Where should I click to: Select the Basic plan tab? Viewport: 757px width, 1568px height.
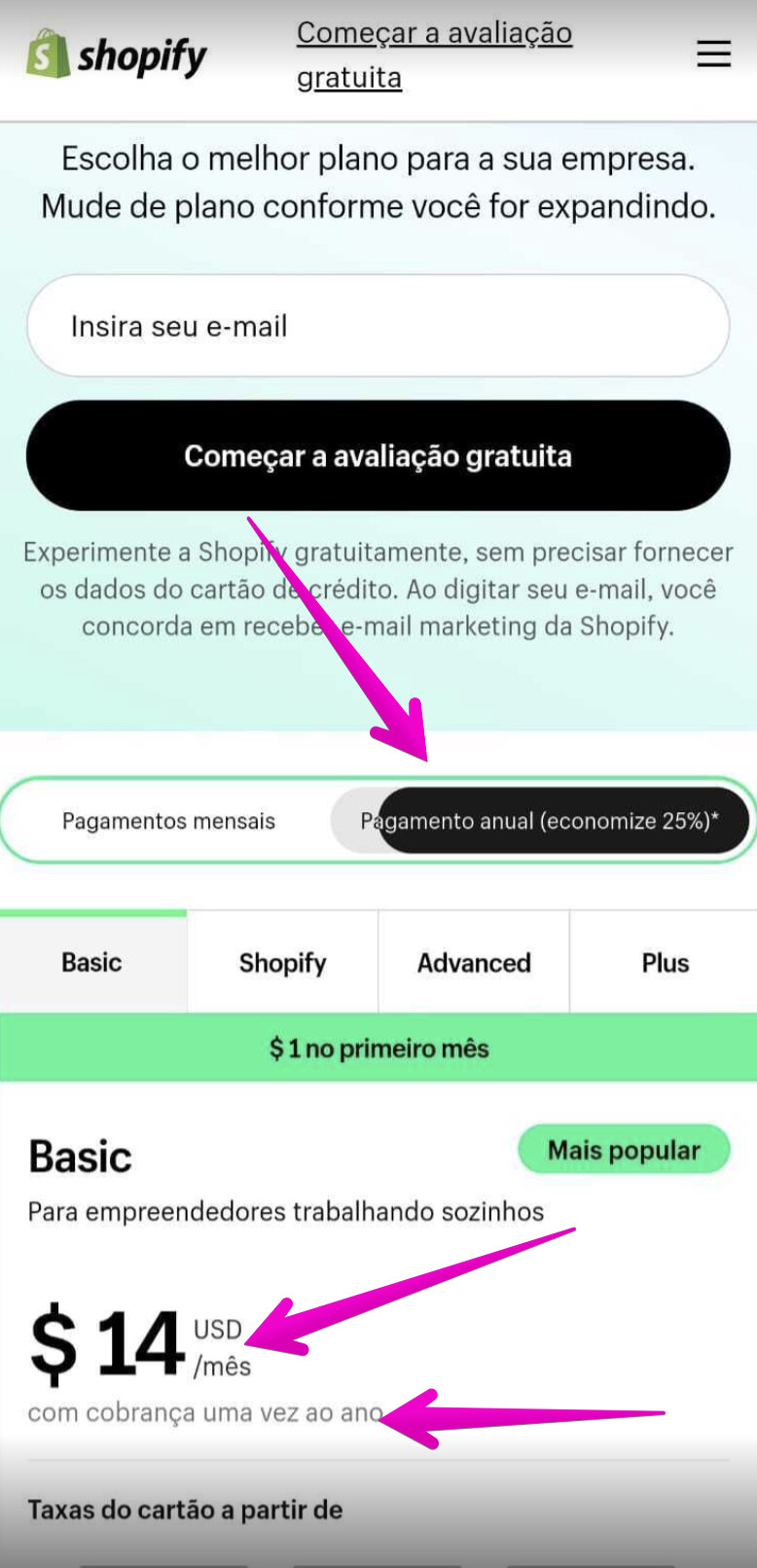tap(92, 963)
